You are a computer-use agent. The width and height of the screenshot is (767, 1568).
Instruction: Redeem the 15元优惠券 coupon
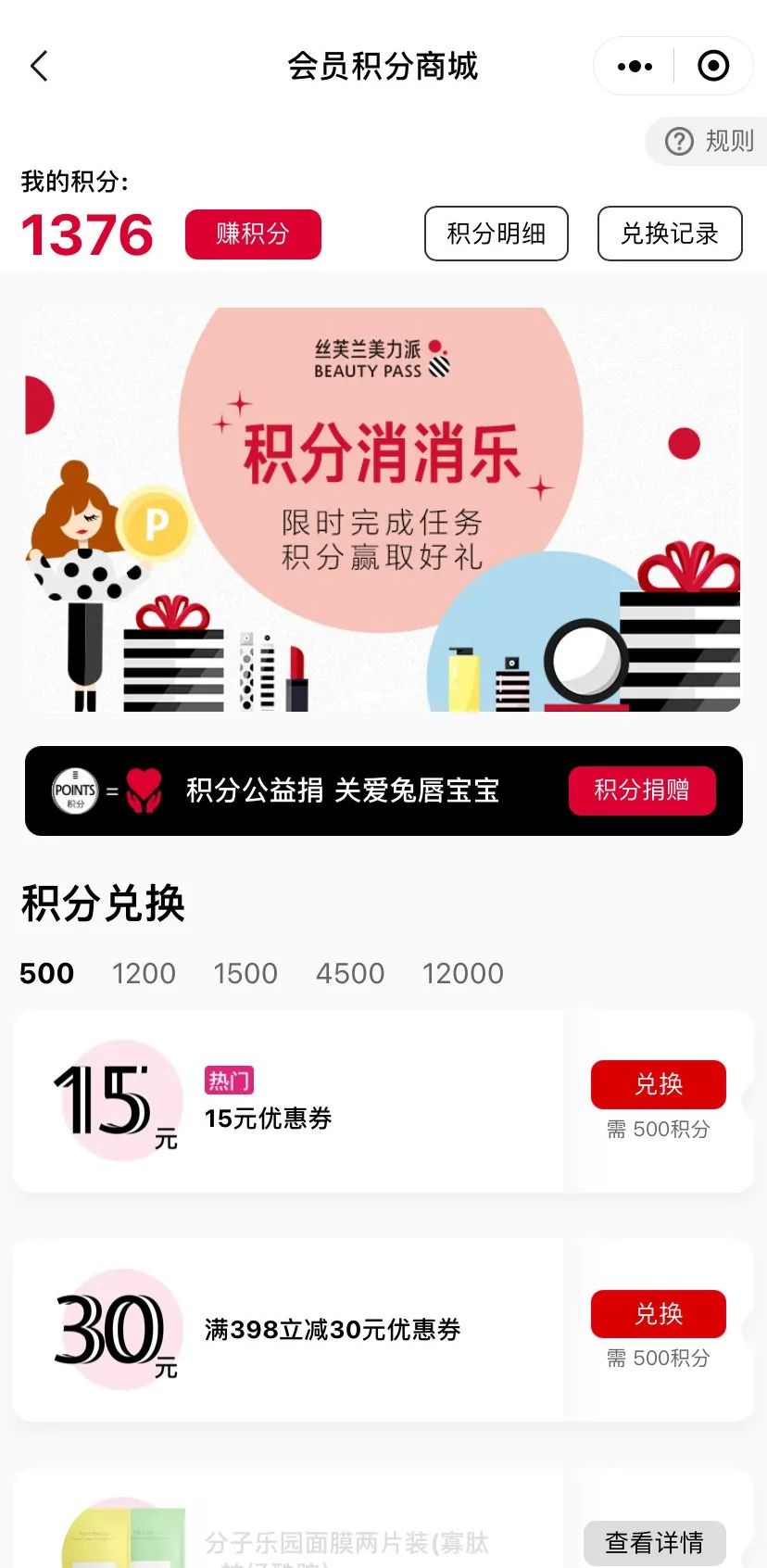pyautogui.click(x=658, y=1084)
